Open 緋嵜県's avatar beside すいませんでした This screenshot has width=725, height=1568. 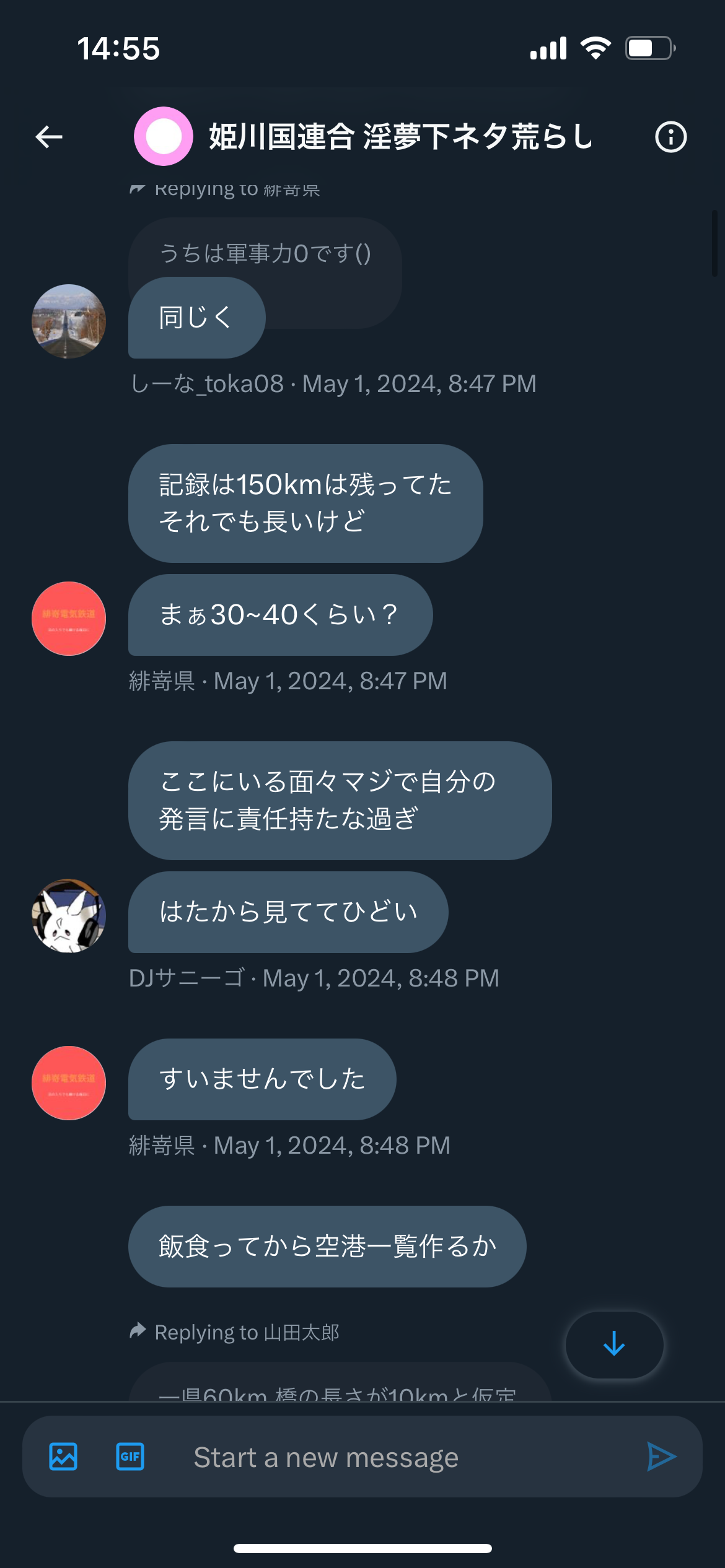pyautogui.click(x=69, y=1083)
